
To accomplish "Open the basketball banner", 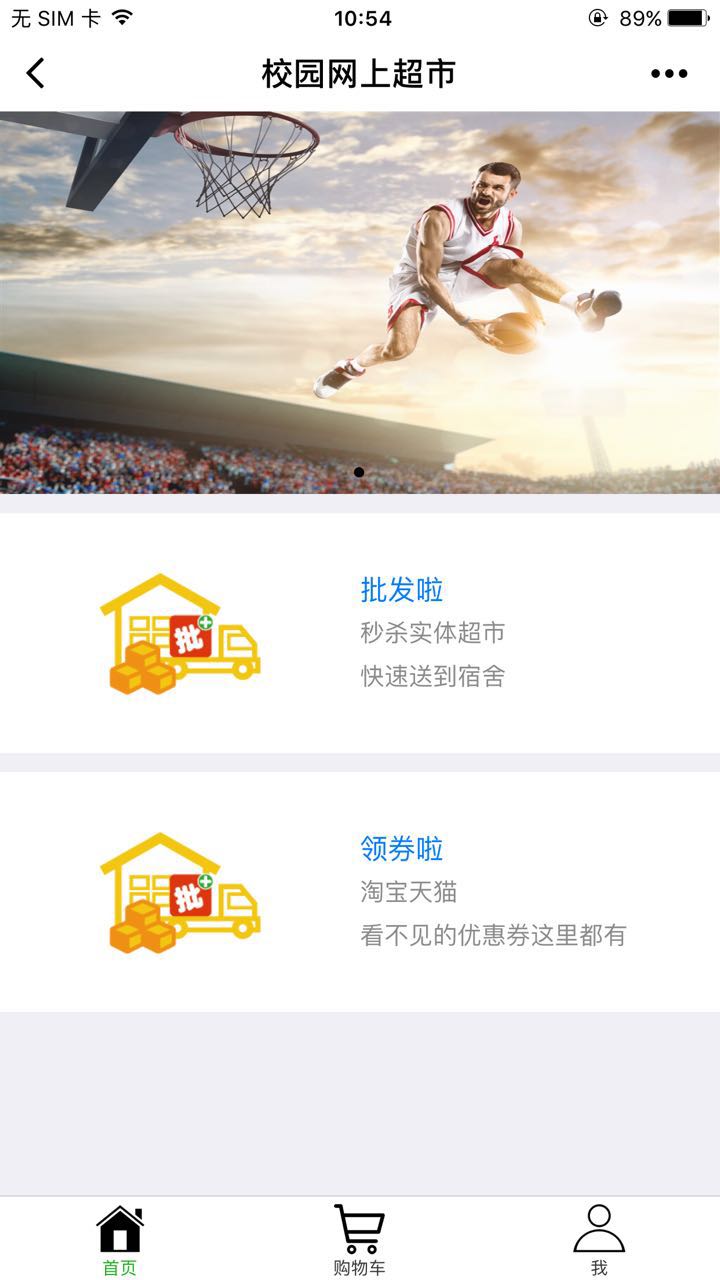I will (360, 302).
